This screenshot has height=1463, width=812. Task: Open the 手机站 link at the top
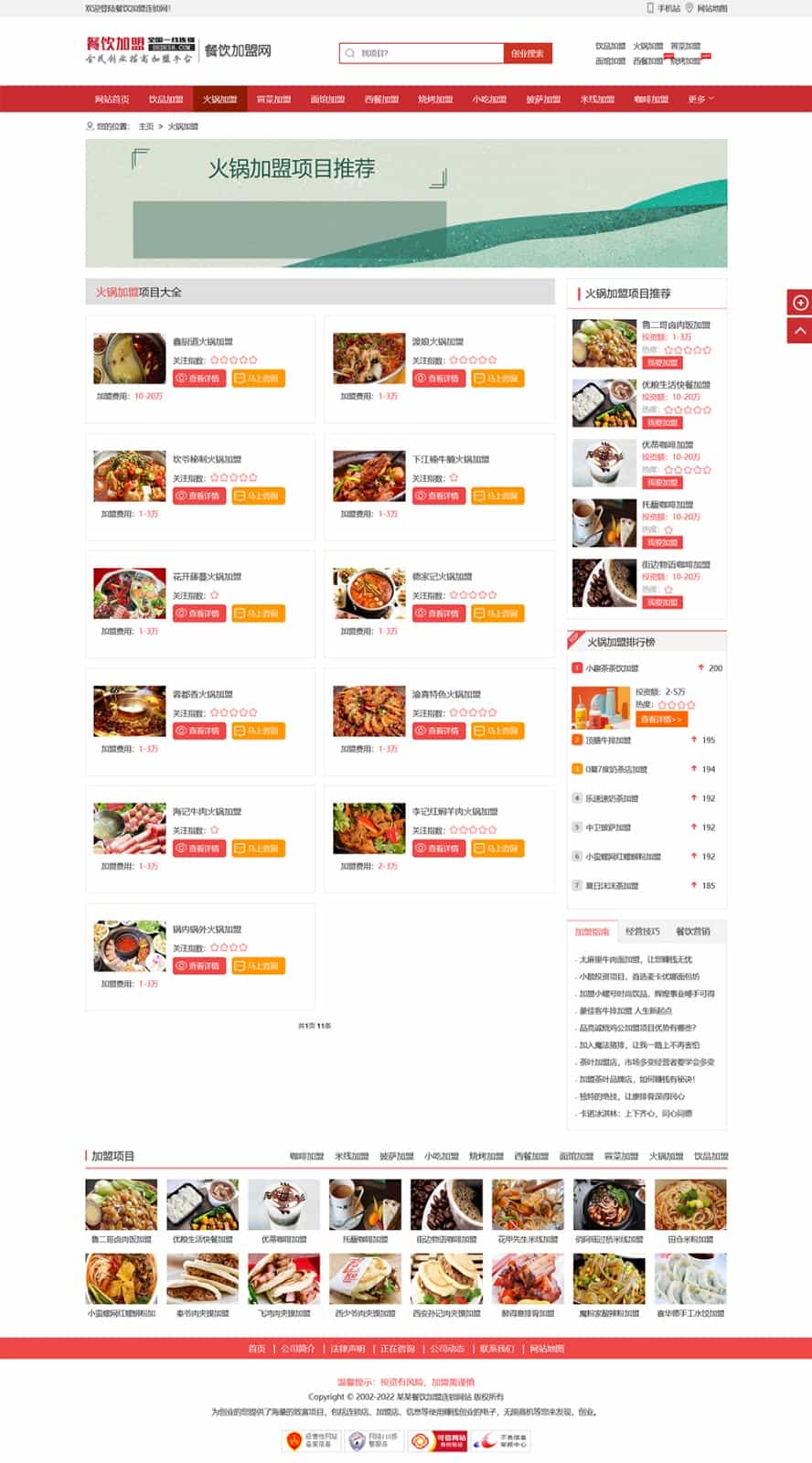pos(664,8)
